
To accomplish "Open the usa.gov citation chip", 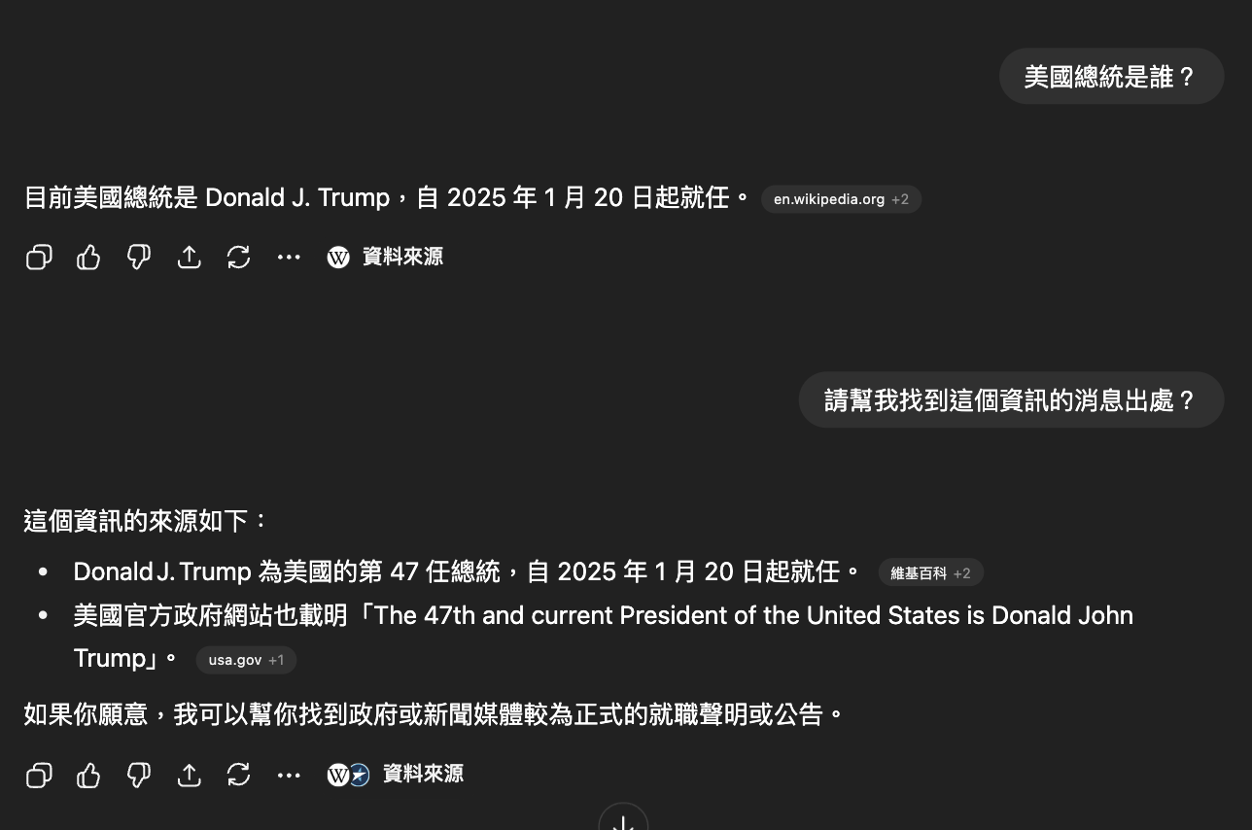I will click(246, 660).
